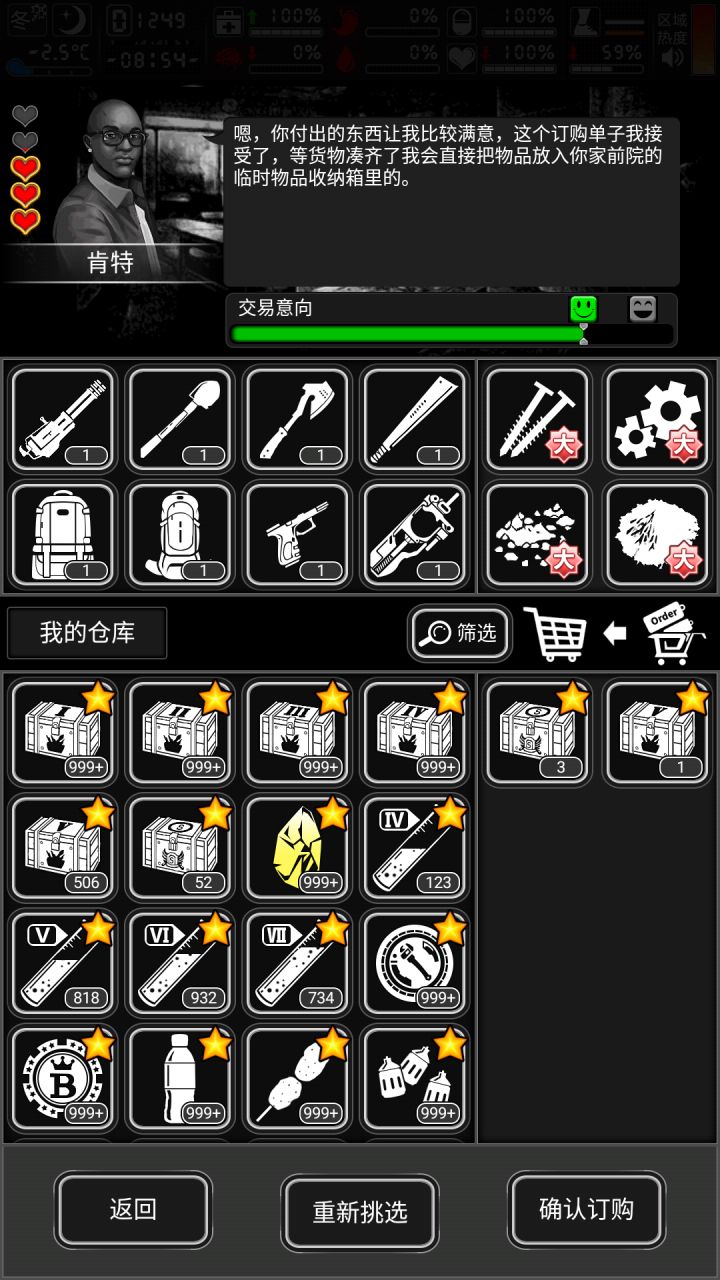Click the screws item marked 大
The width and height of the screenshot is (720, 1280).
click(536, 417)
